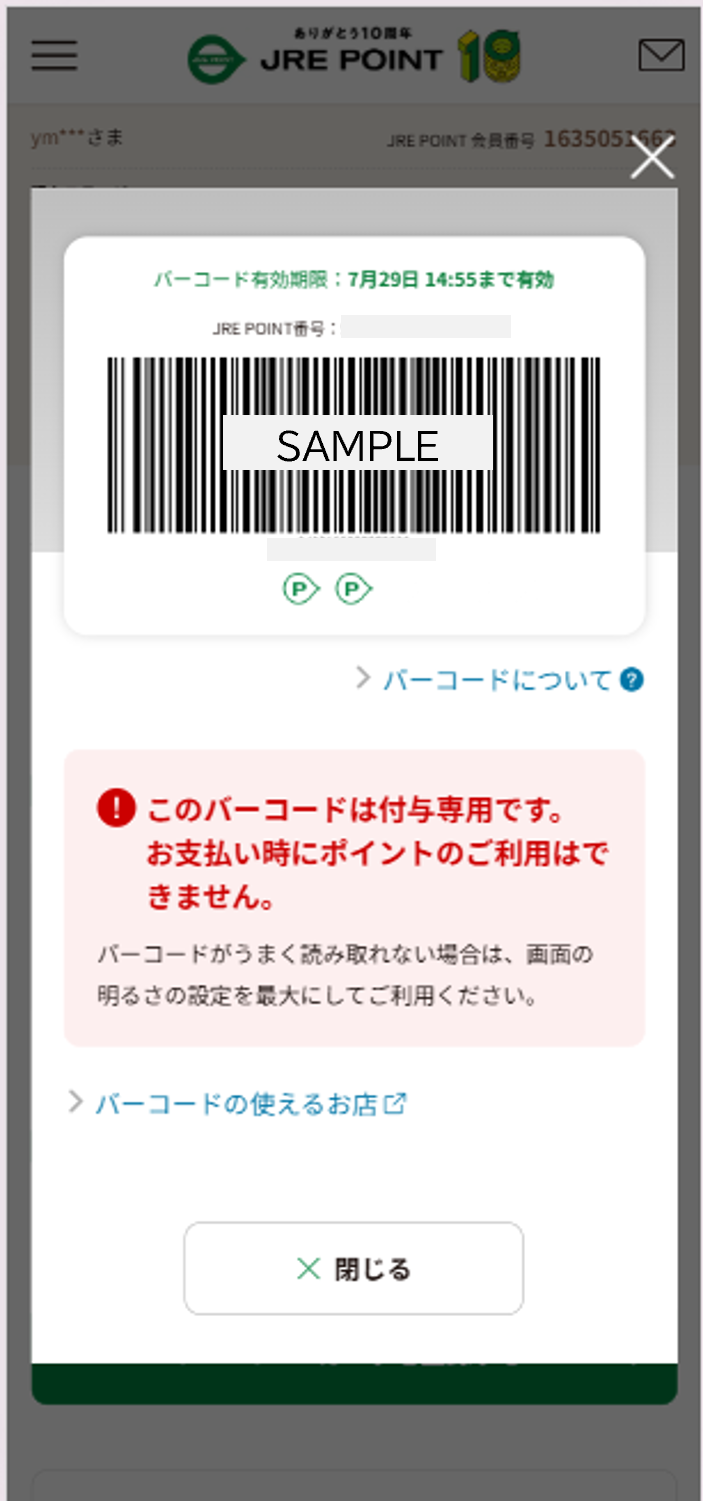Open the バーコードについて help link
Screen dimensions: 703x1501
(498, 680)
